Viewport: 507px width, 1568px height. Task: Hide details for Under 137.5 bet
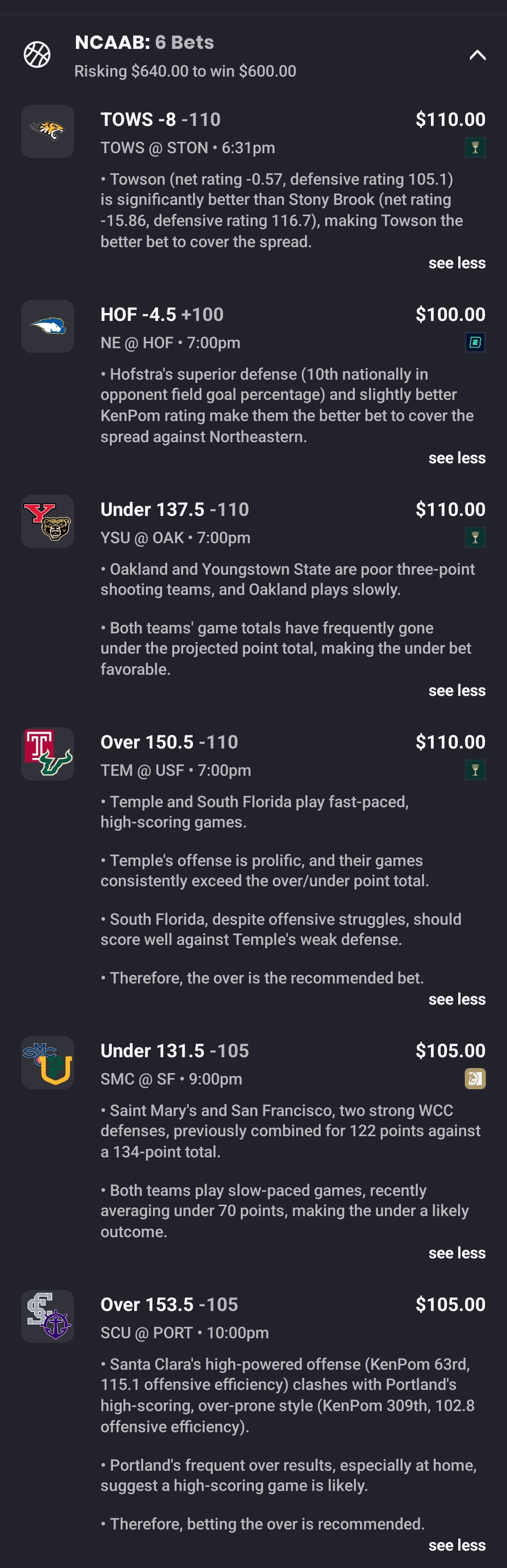point(457,690)
